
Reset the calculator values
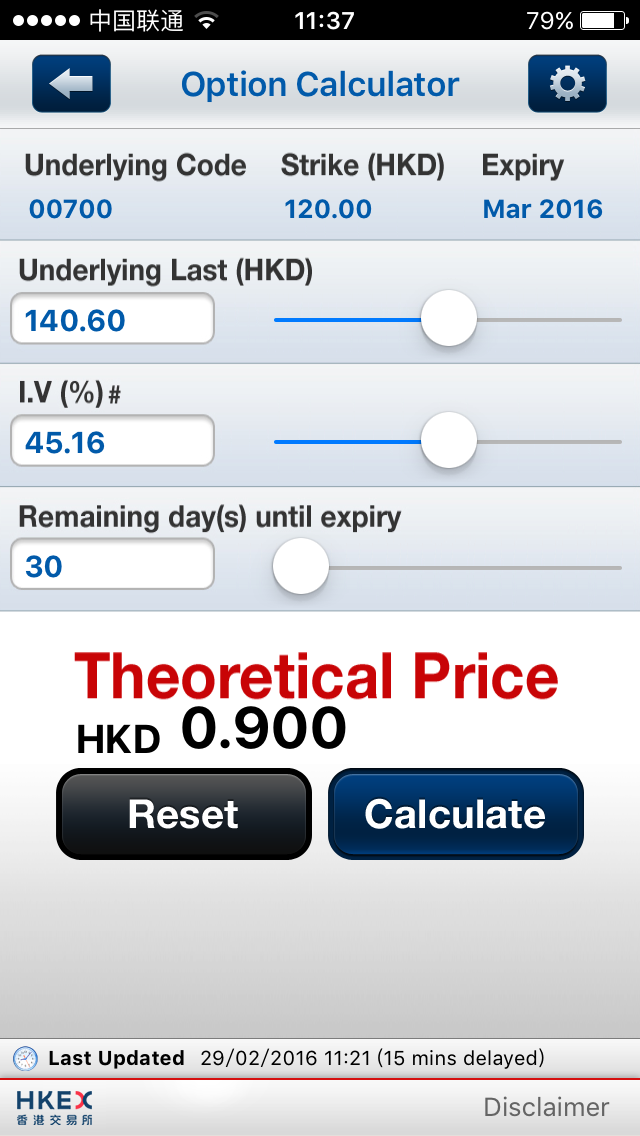[x=184, y=814]
